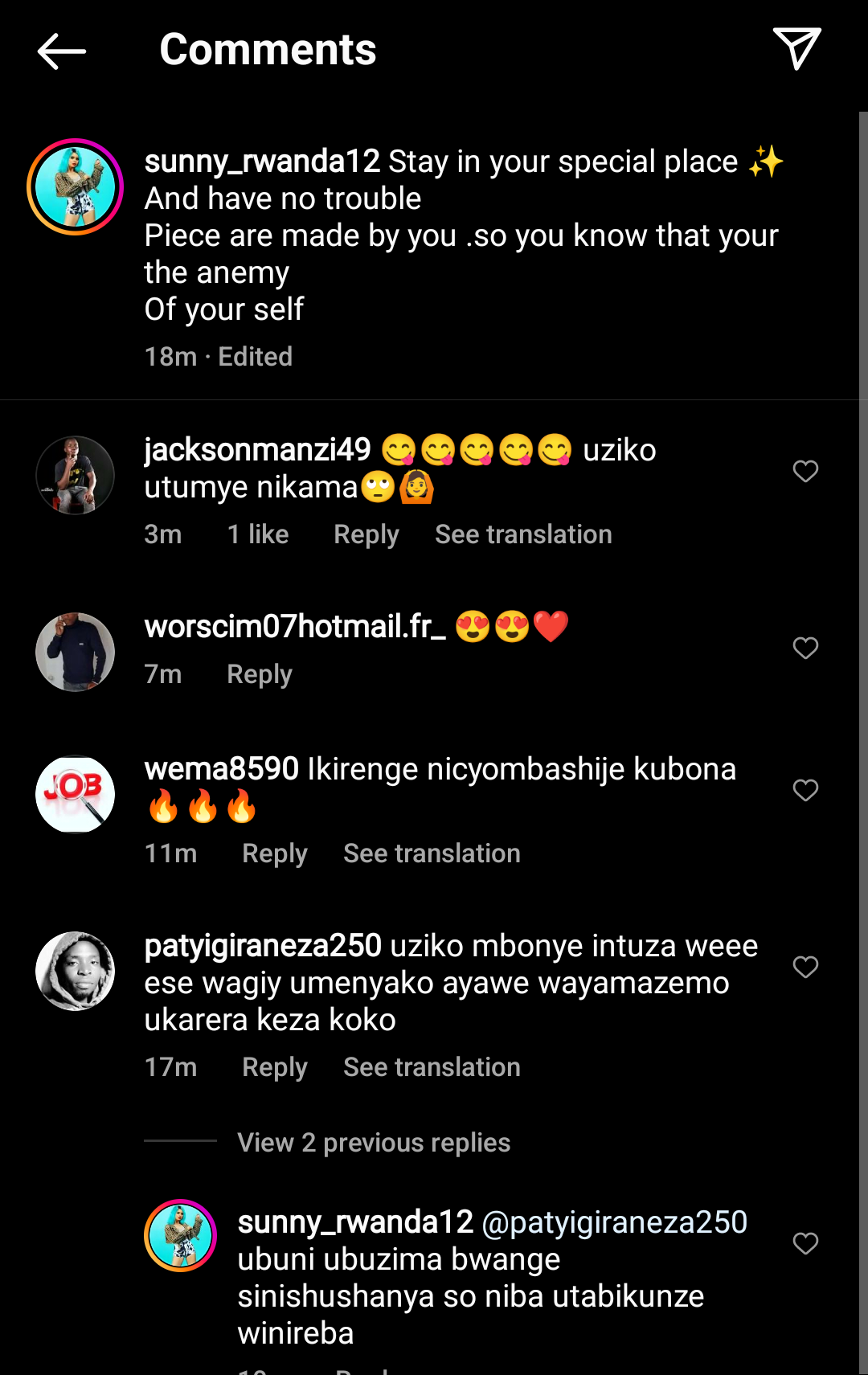Image resolution: width=868 pixels, height=1375 pixels.
Task: Reply to jacksonmanzi49's comment
Action: (x=366, y=534)
